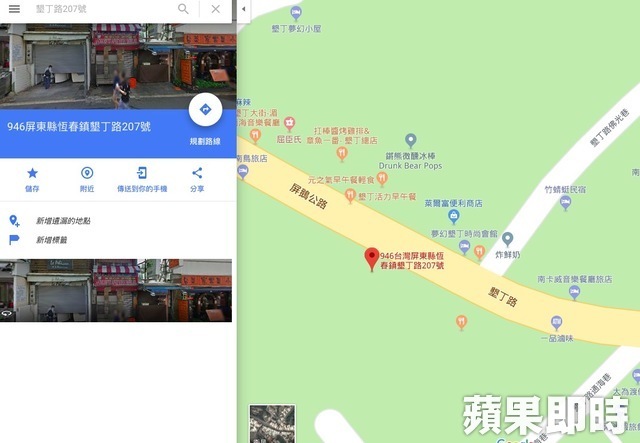This screenshot has width=640, height=443.
Task: Open the hamburger menu
Action: [14, 9]
